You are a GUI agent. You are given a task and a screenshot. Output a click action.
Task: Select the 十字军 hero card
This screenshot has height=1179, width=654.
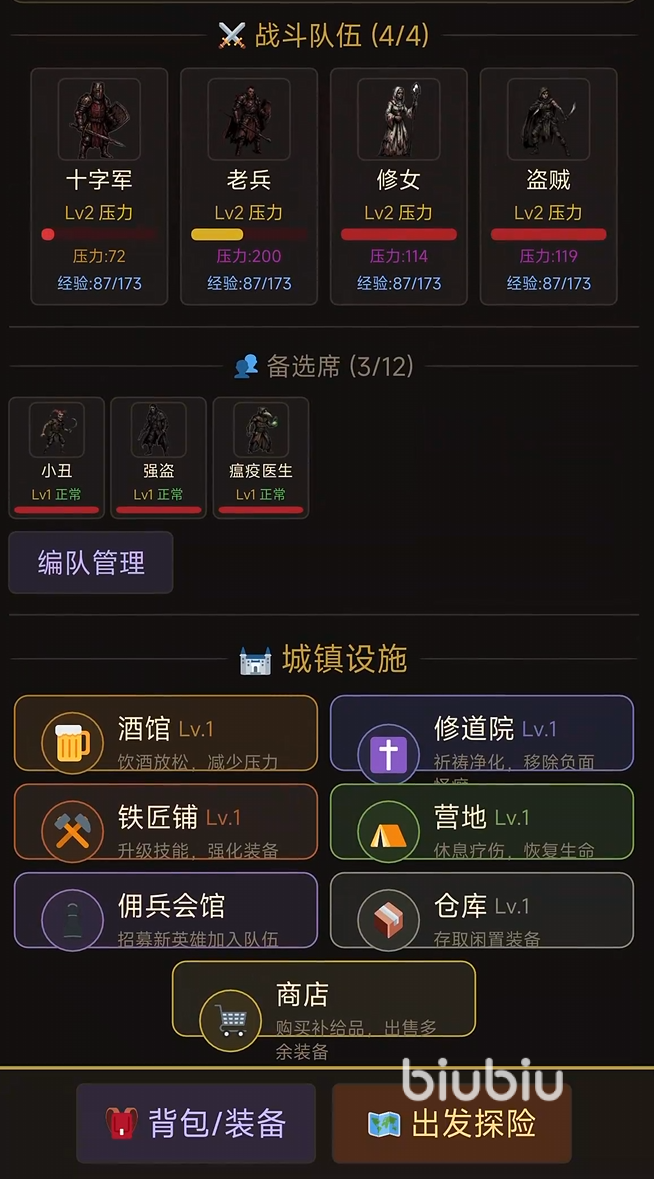coord(99,186)
